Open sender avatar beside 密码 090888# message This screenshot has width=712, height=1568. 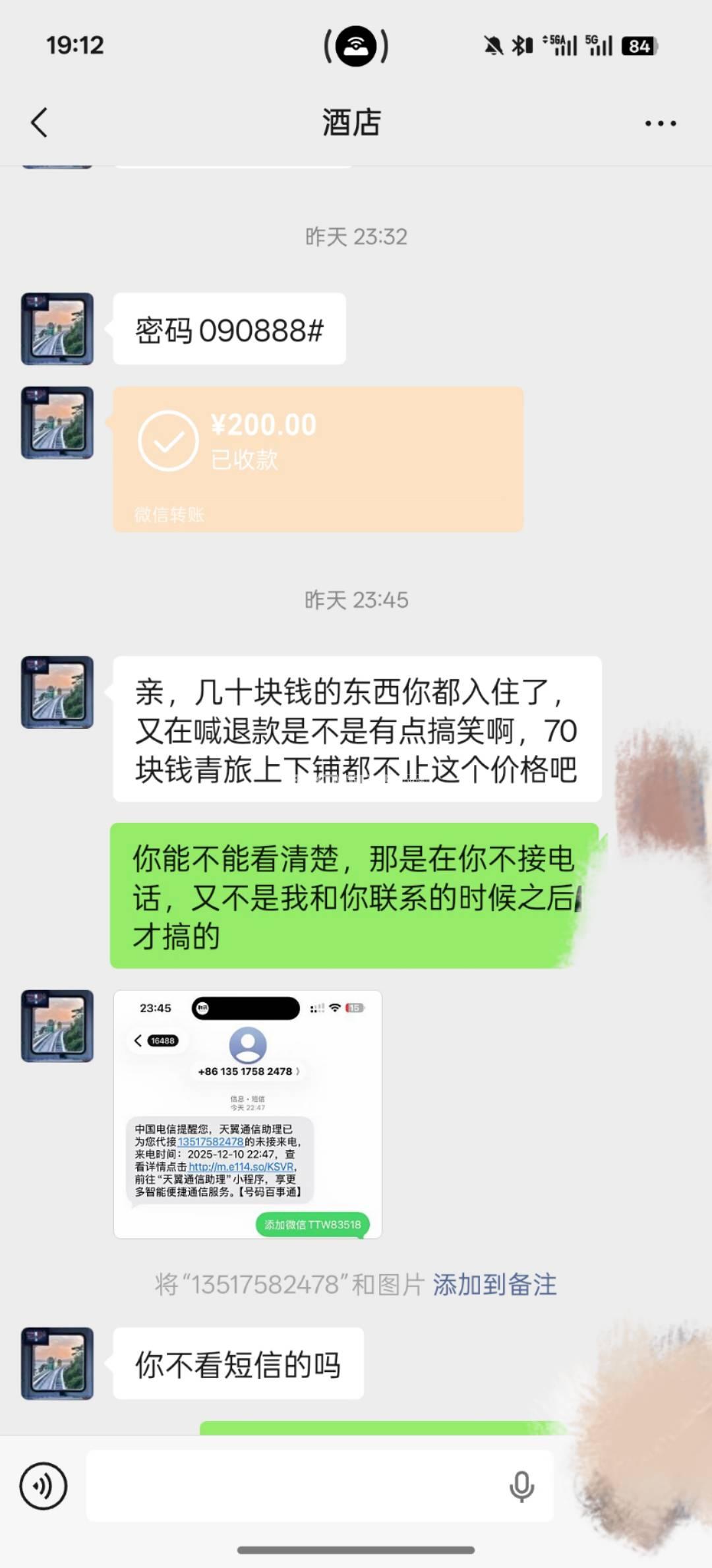click(57, 329)
